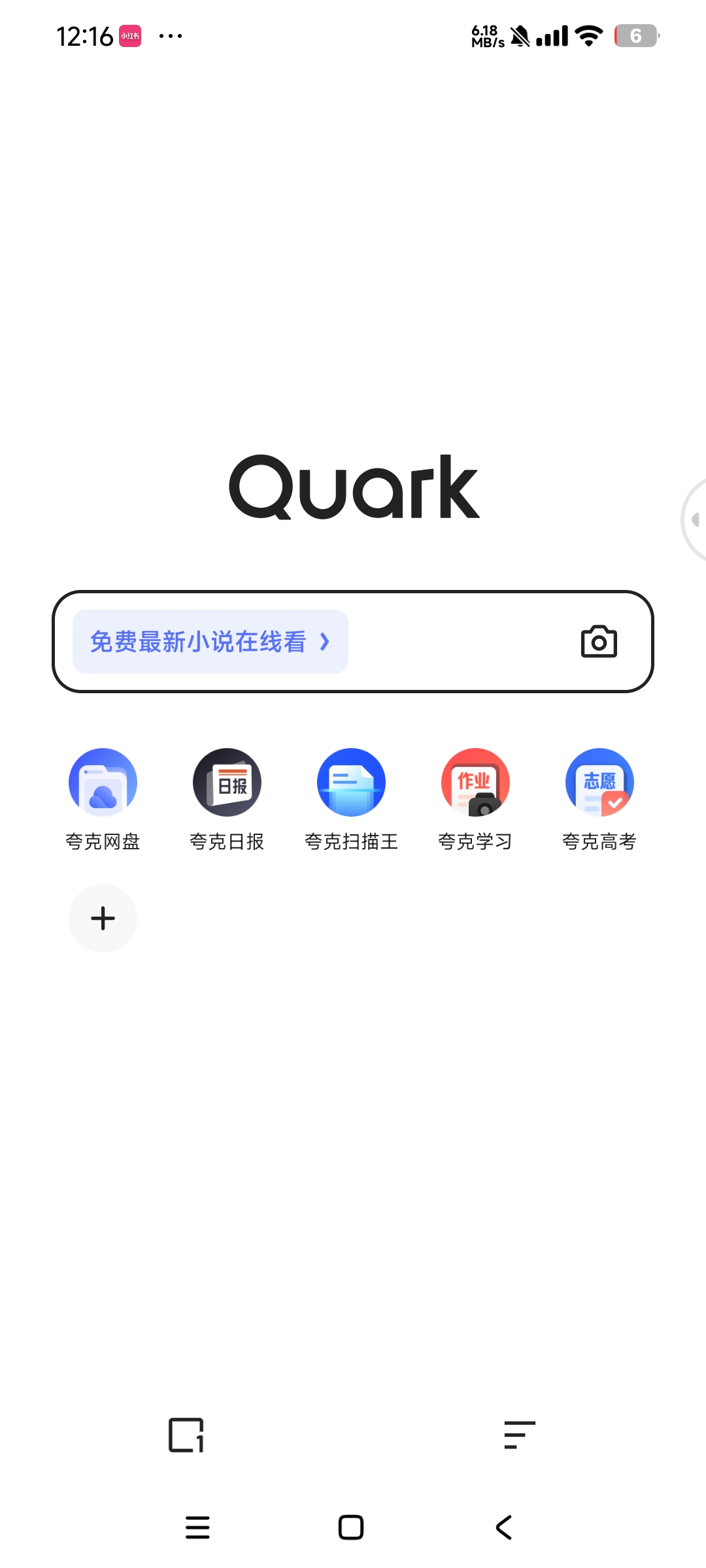Open the tab switcher showing one window
This screenshot has width=706, height=1568.
click(186, 1435)
